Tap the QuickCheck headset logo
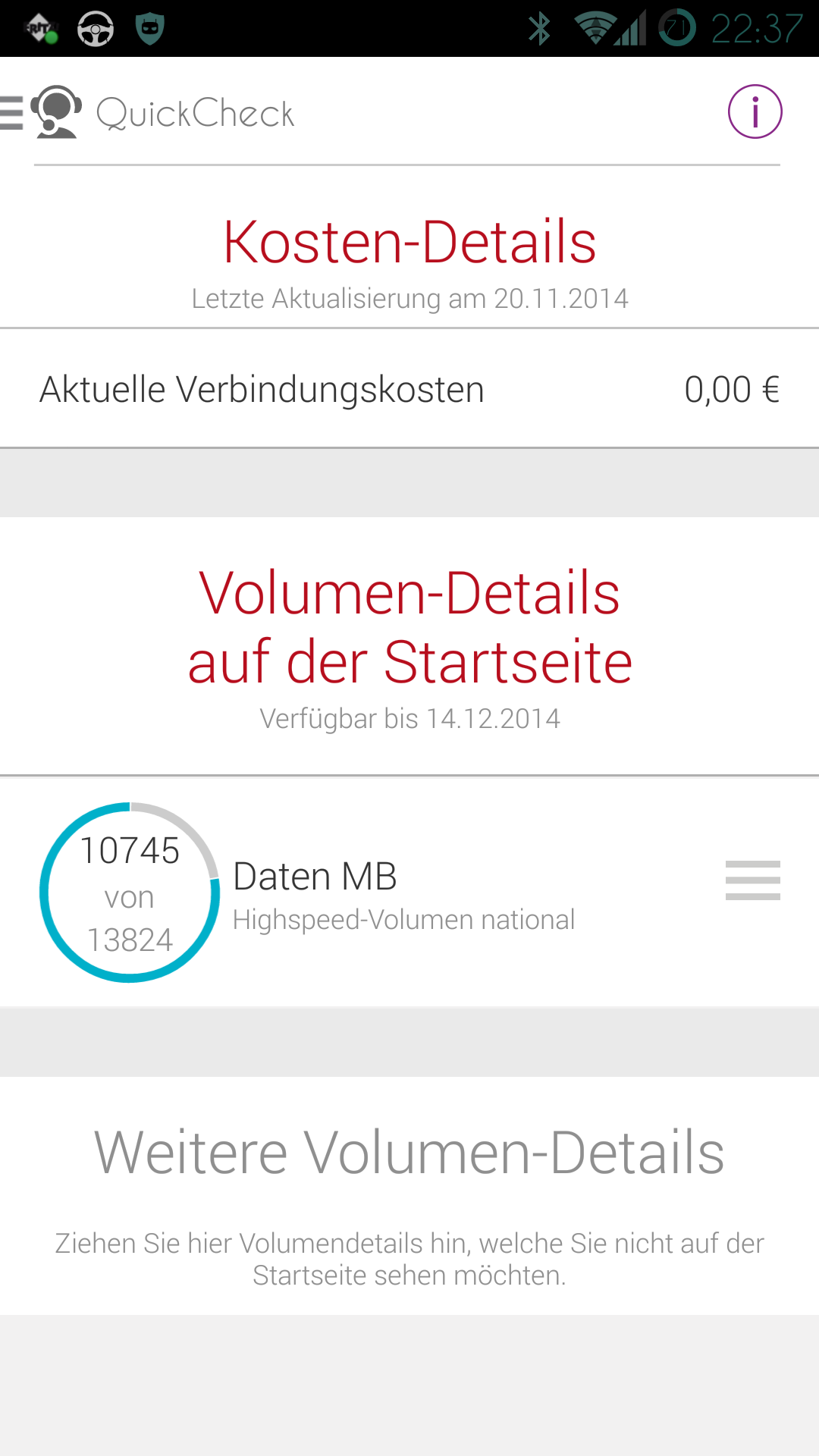The height and width of the screenshot is (1456, 819). pyautogui.click(x=57, y=112)
